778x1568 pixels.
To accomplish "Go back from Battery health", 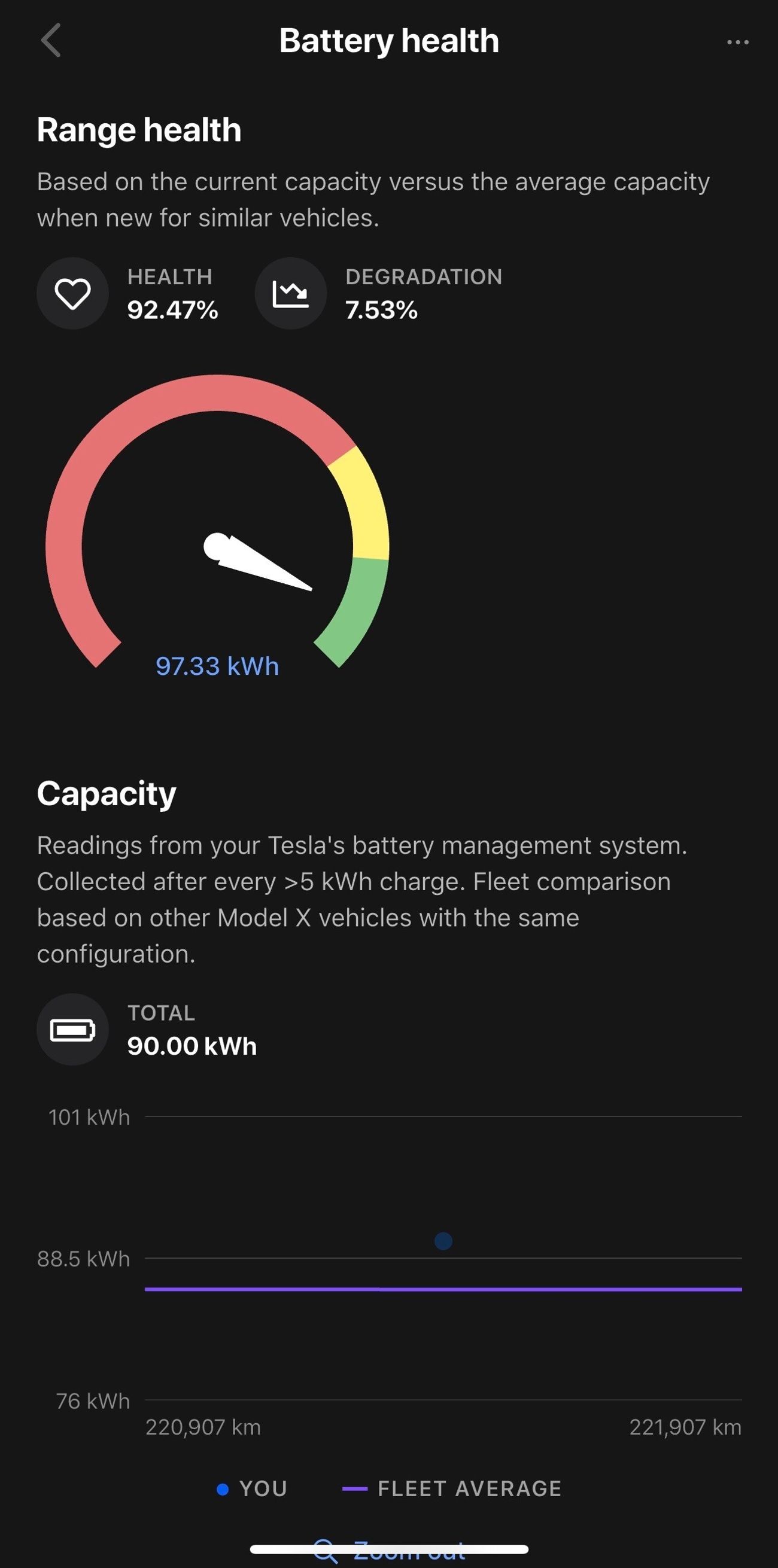I will tap(51, 41).
